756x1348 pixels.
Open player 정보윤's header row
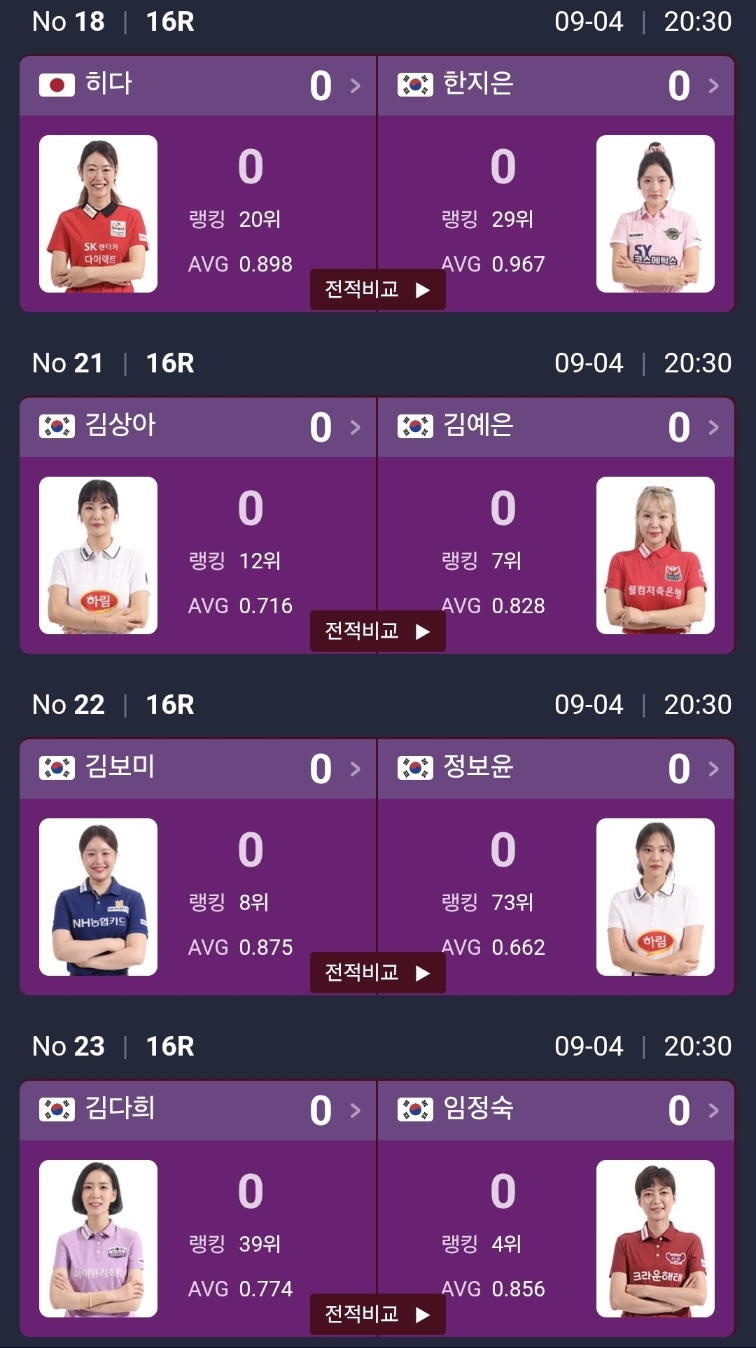[556, 769]
